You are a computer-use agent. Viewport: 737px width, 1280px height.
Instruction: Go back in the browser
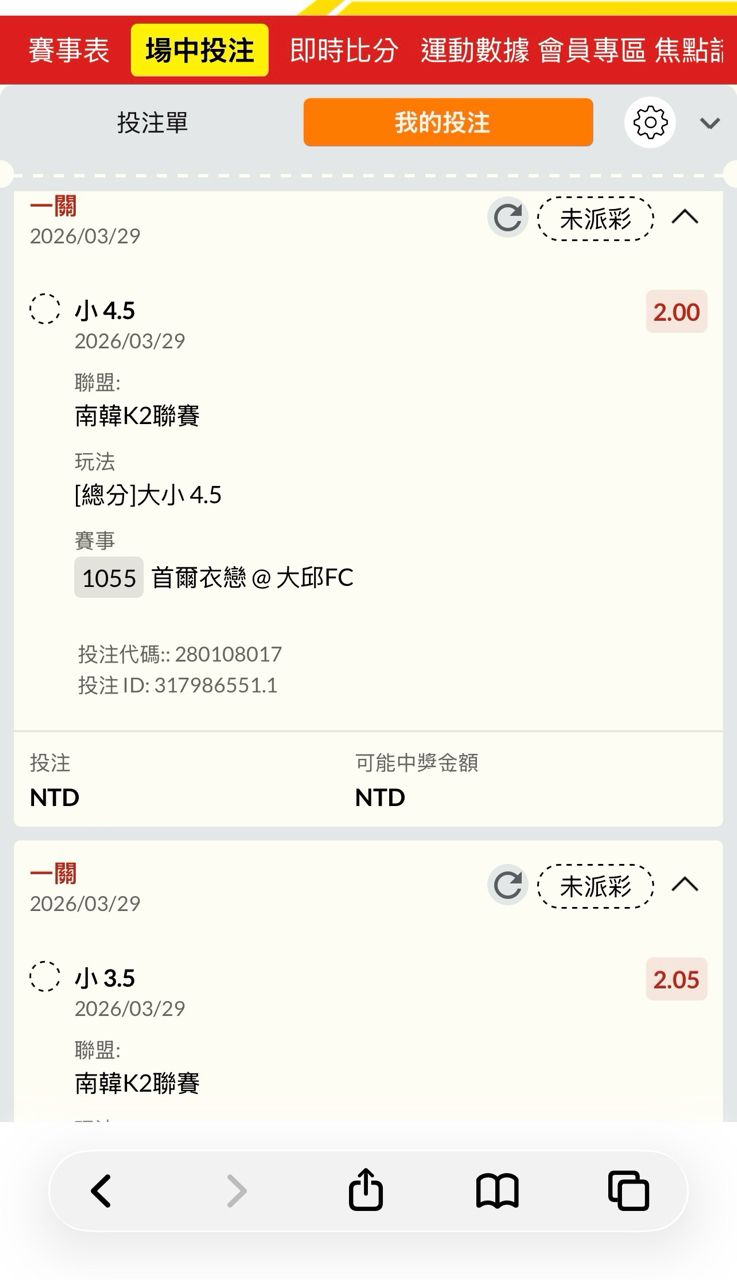click(101, 1191)
